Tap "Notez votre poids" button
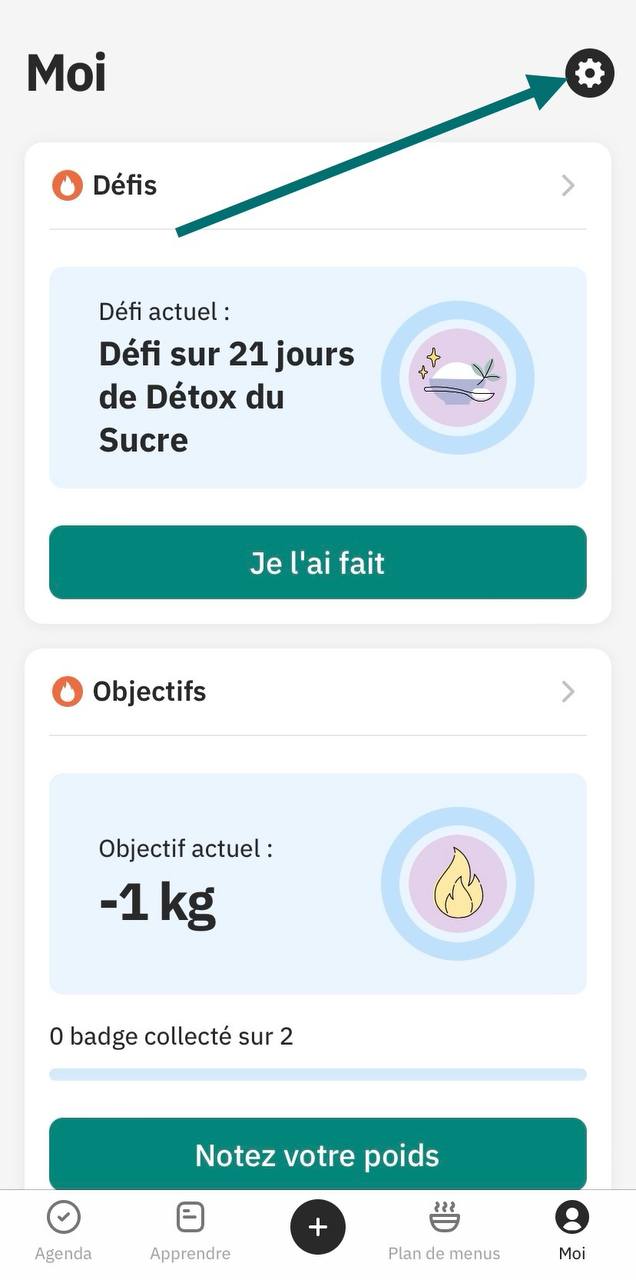636x1280 pixels. tap(317, 1155)
